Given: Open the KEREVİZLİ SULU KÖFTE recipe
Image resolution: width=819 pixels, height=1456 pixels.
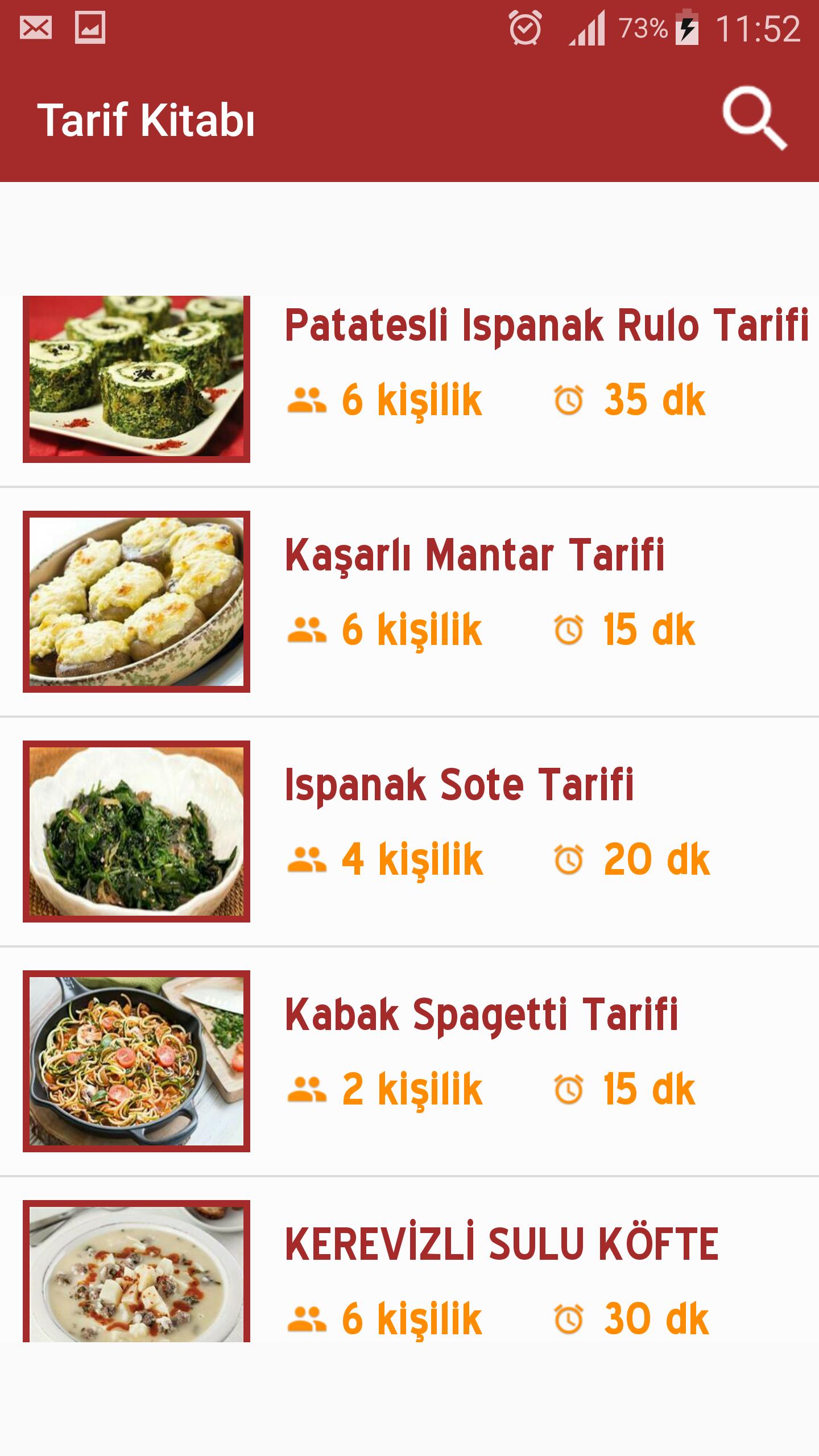Looking at the screenshot, I should (500, 1244).
